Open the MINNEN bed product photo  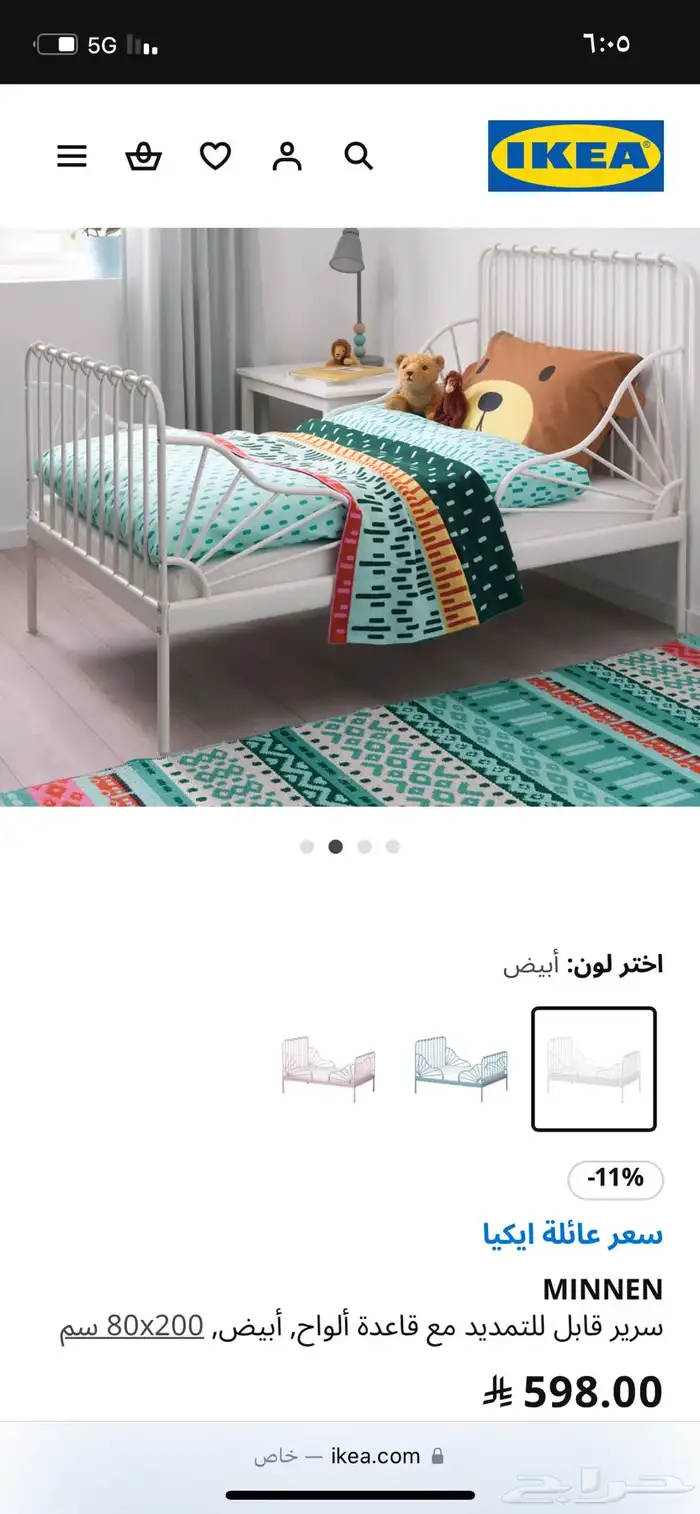click(x=350, y=516)
